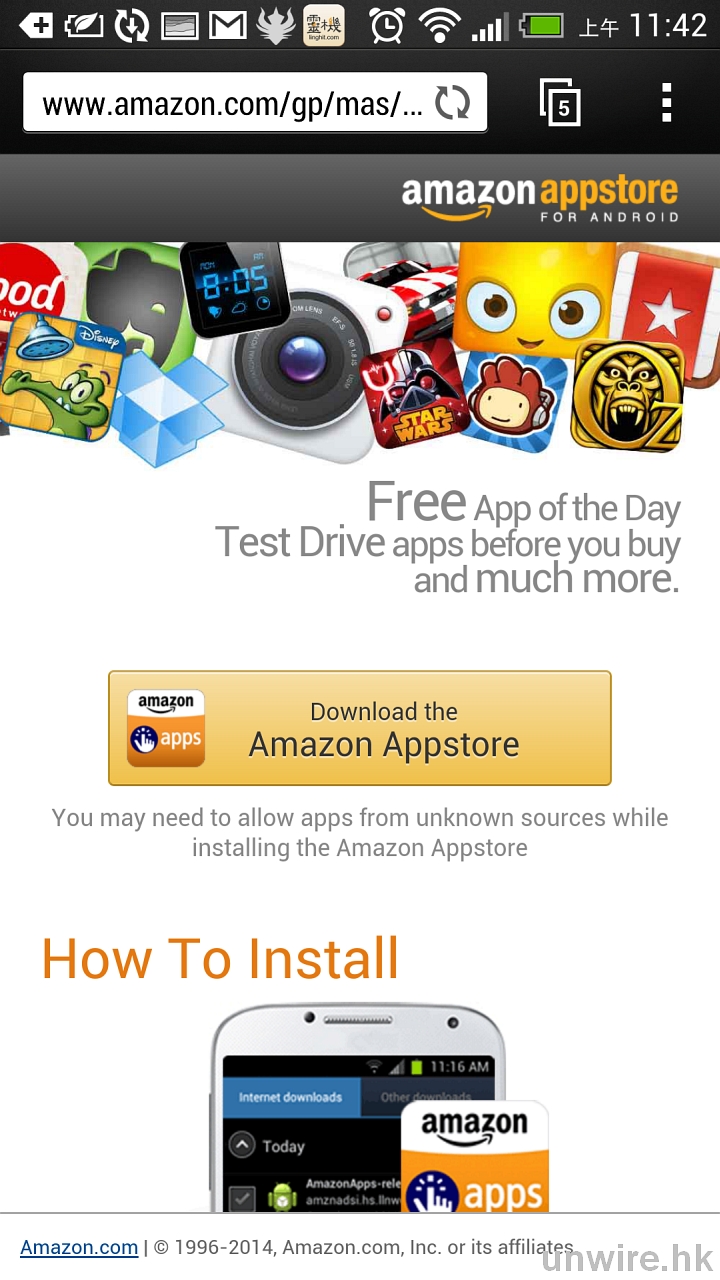Open the Amazon.com footer link

coord(79,1247)
